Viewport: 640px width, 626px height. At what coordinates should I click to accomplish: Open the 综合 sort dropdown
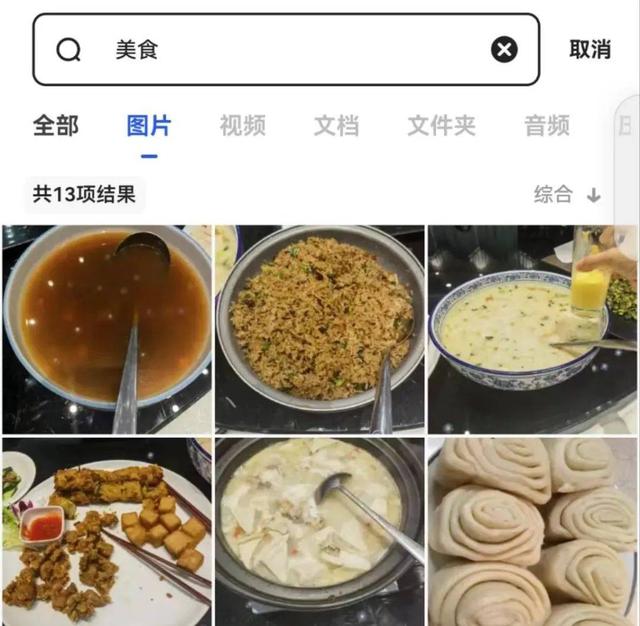[566, 195]
